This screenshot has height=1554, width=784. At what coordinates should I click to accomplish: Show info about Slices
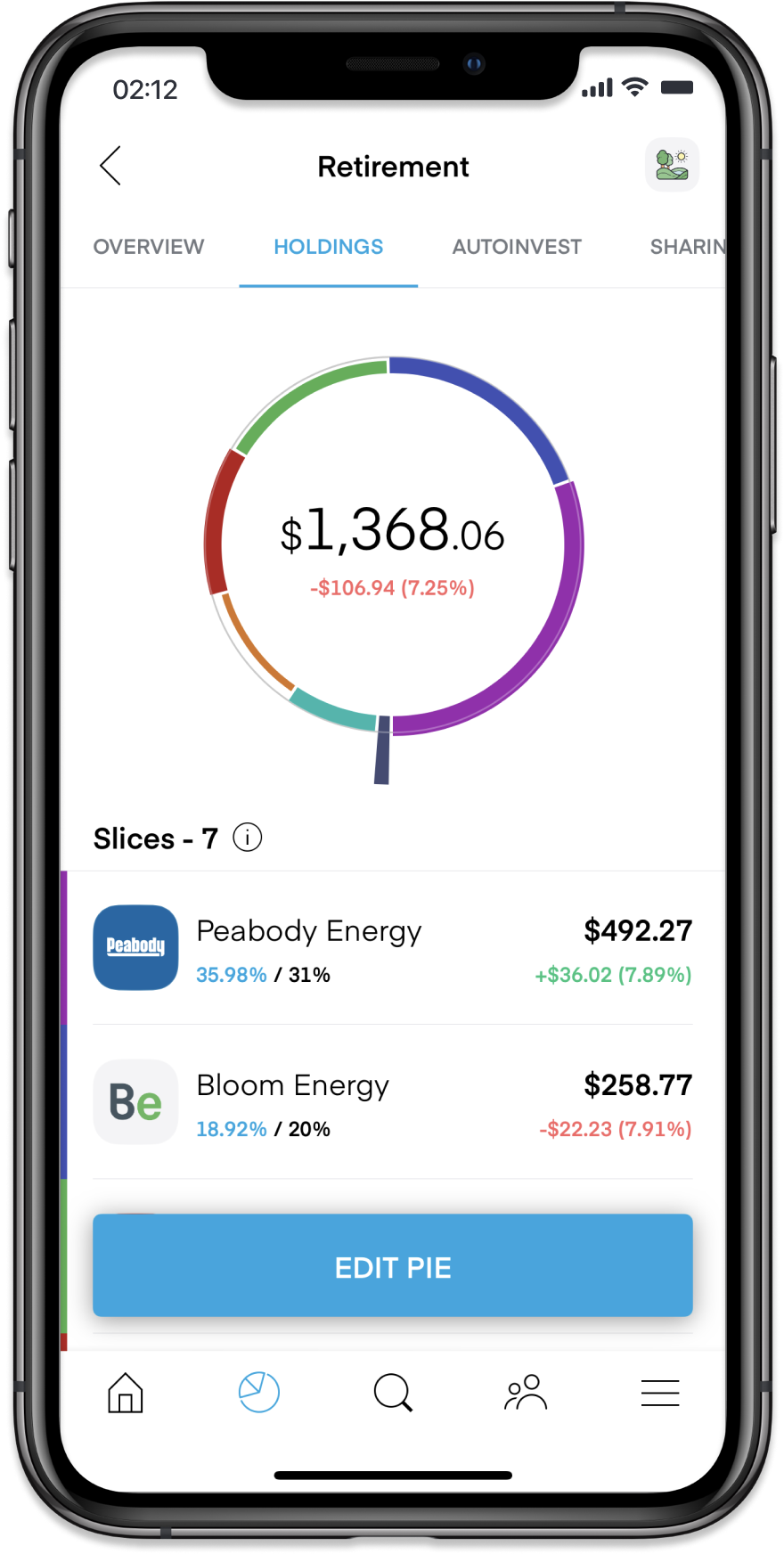click(x=248, y=838)
